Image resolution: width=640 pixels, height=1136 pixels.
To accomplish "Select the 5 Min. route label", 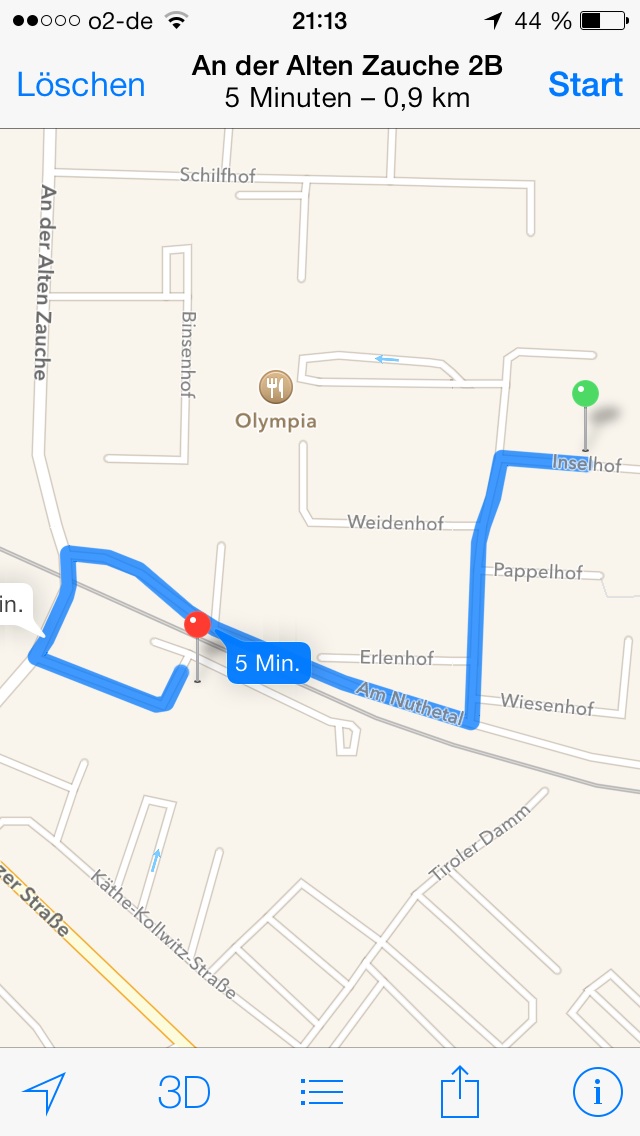I will pos(269,664).
